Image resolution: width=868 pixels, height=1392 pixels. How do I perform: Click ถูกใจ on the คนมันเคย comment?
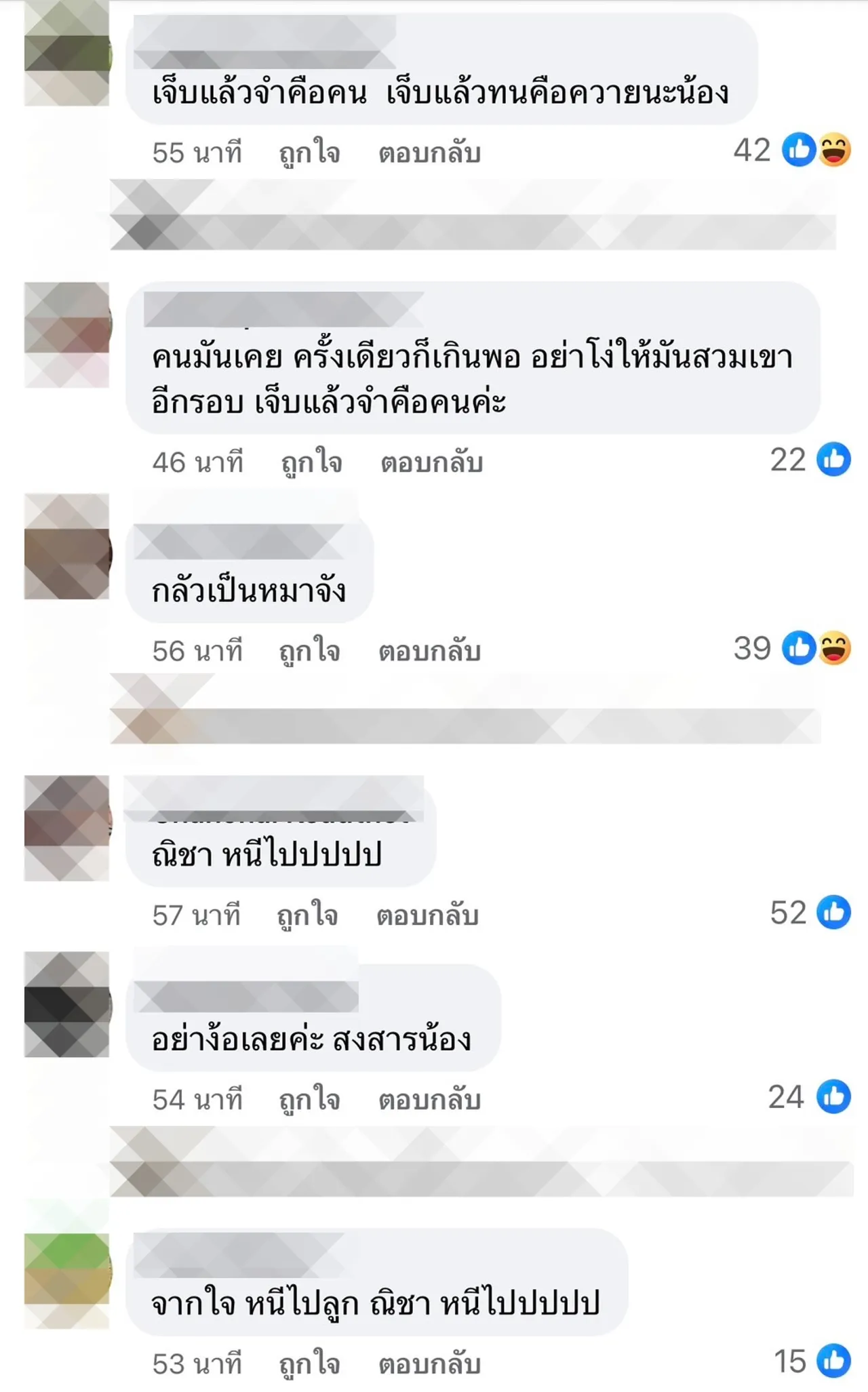pyautogui.click(x=309, y=462)
